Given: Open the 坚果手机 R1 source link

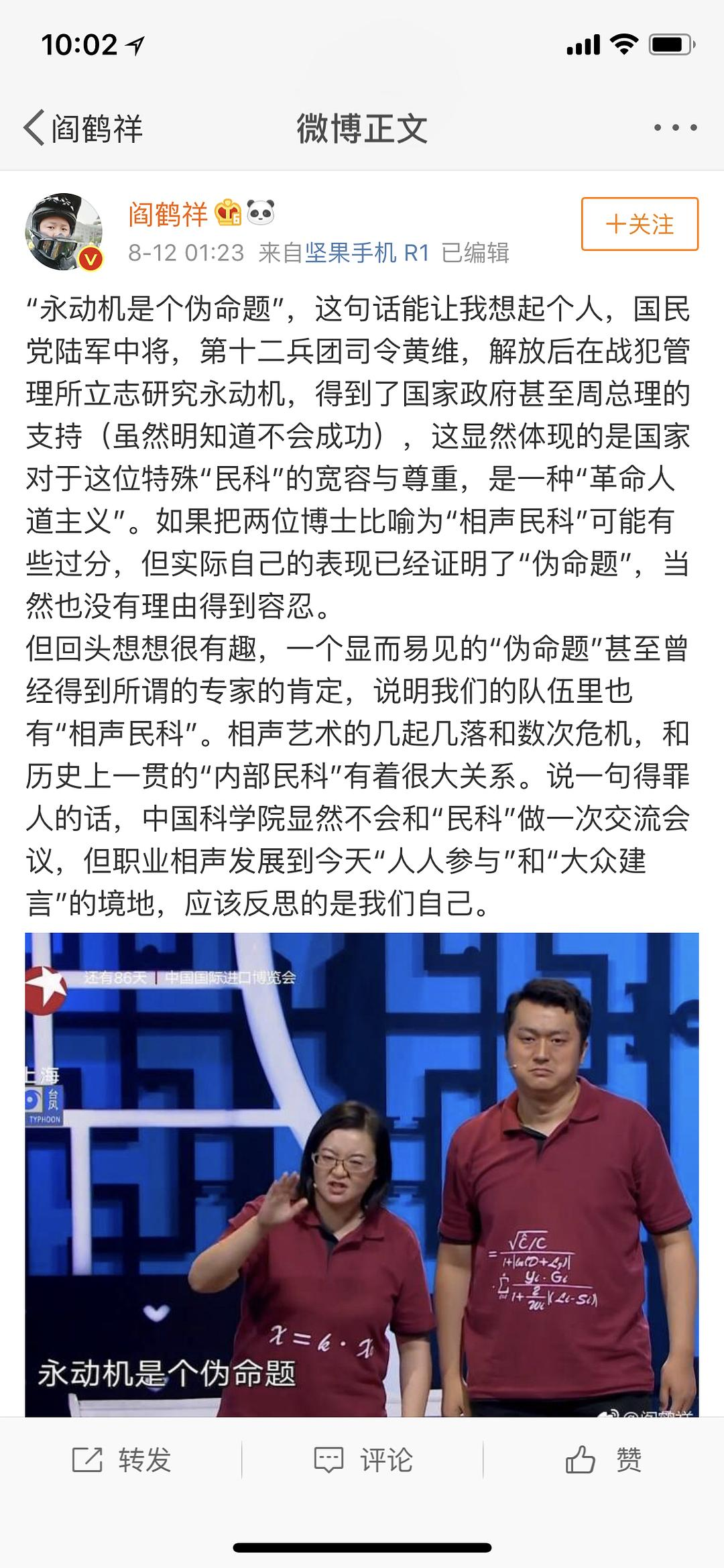Looking at the screenshot, I should 367,253.
